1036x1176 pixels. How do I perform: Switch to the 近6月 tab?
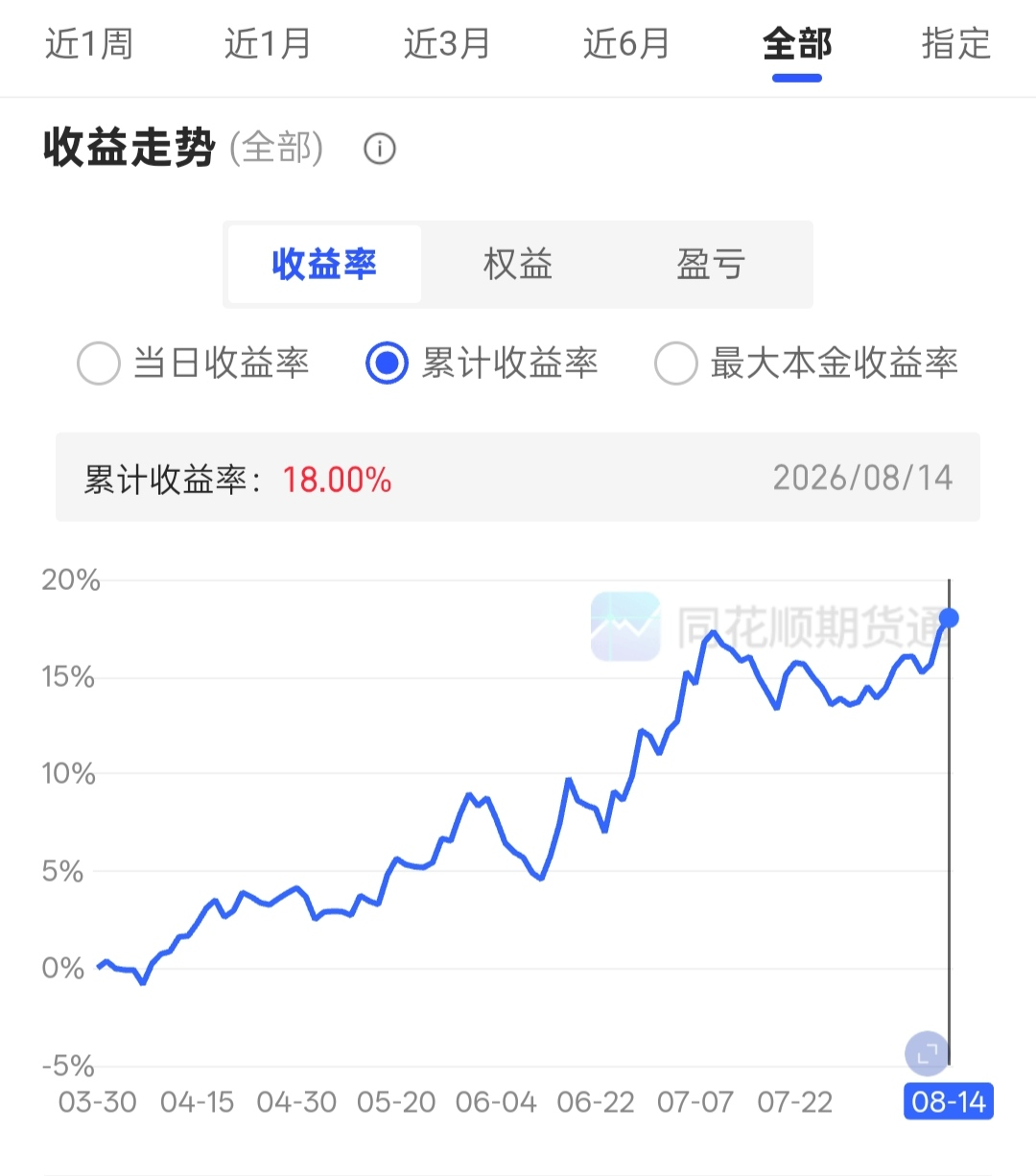point(626,44)
